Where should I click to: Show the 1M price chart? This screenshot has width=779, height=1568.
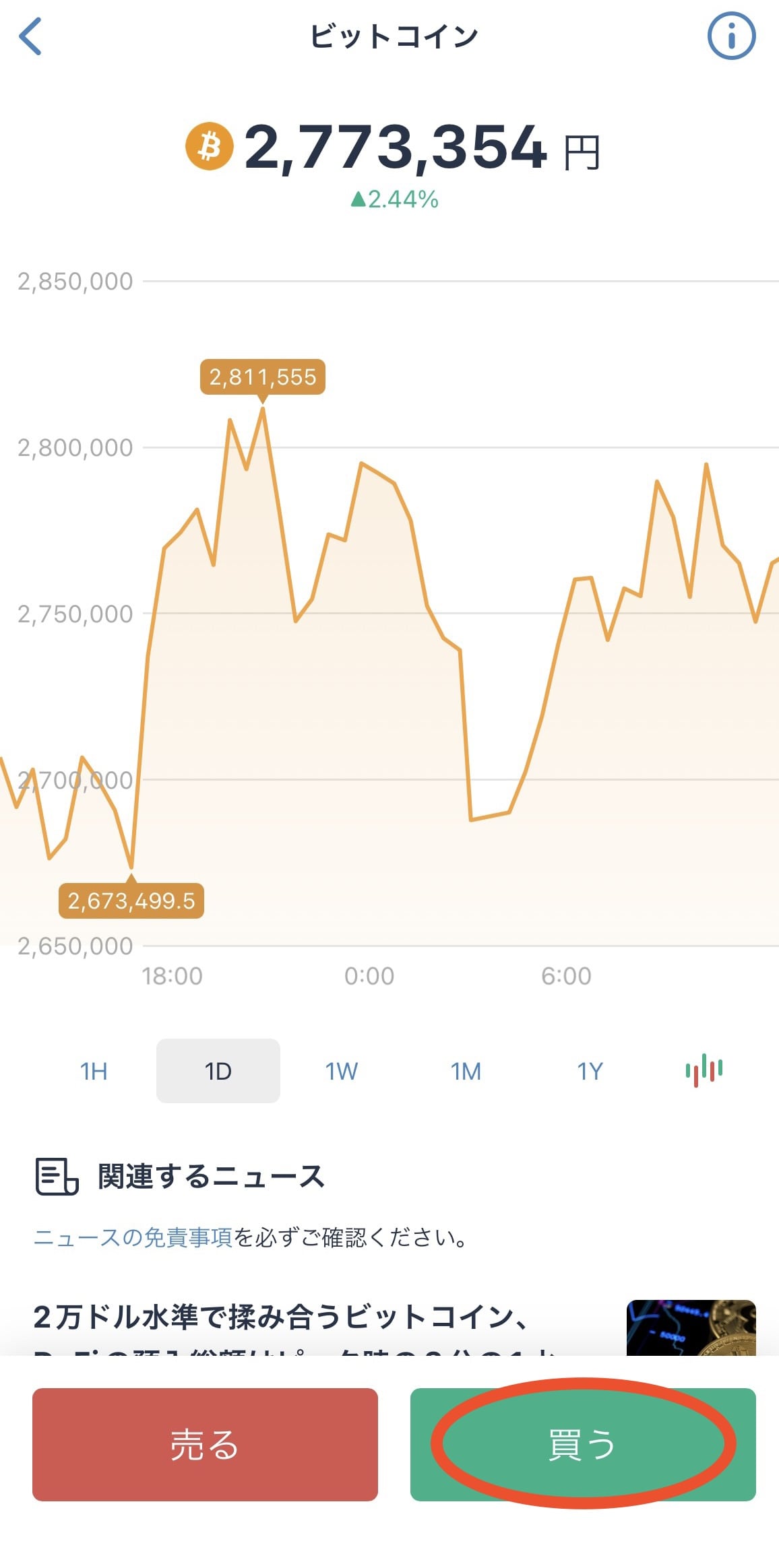(x=466, y=1071)
